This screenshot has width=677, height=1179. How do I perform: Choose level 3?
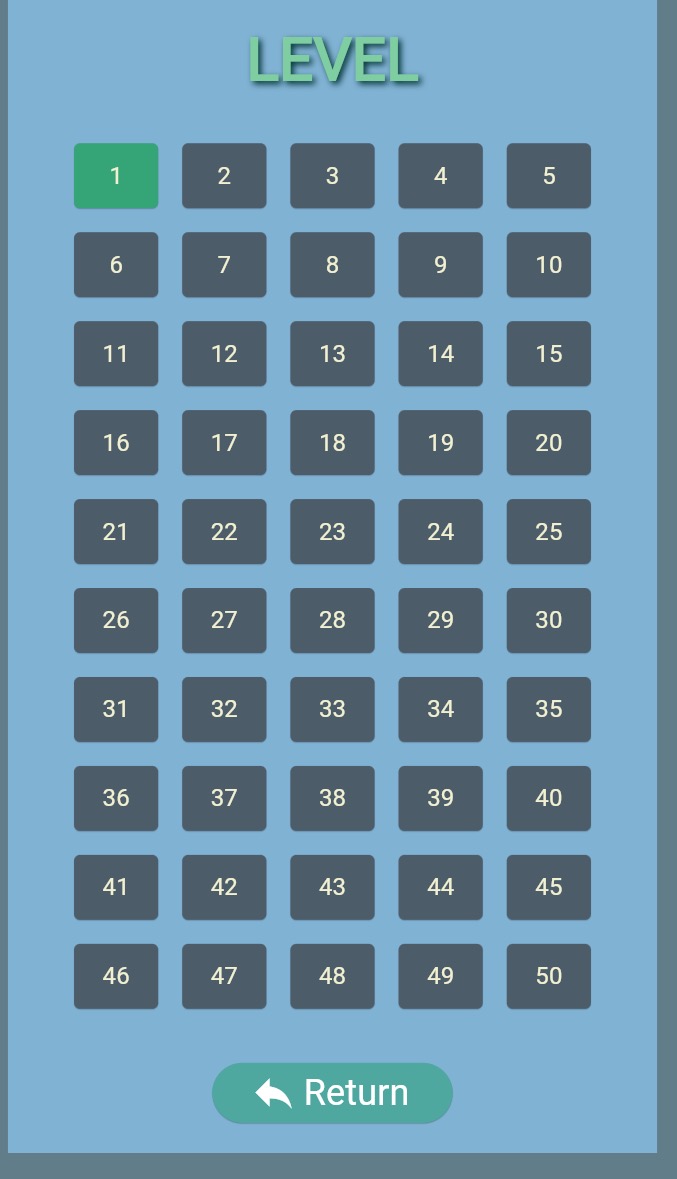tap(332, 176)
